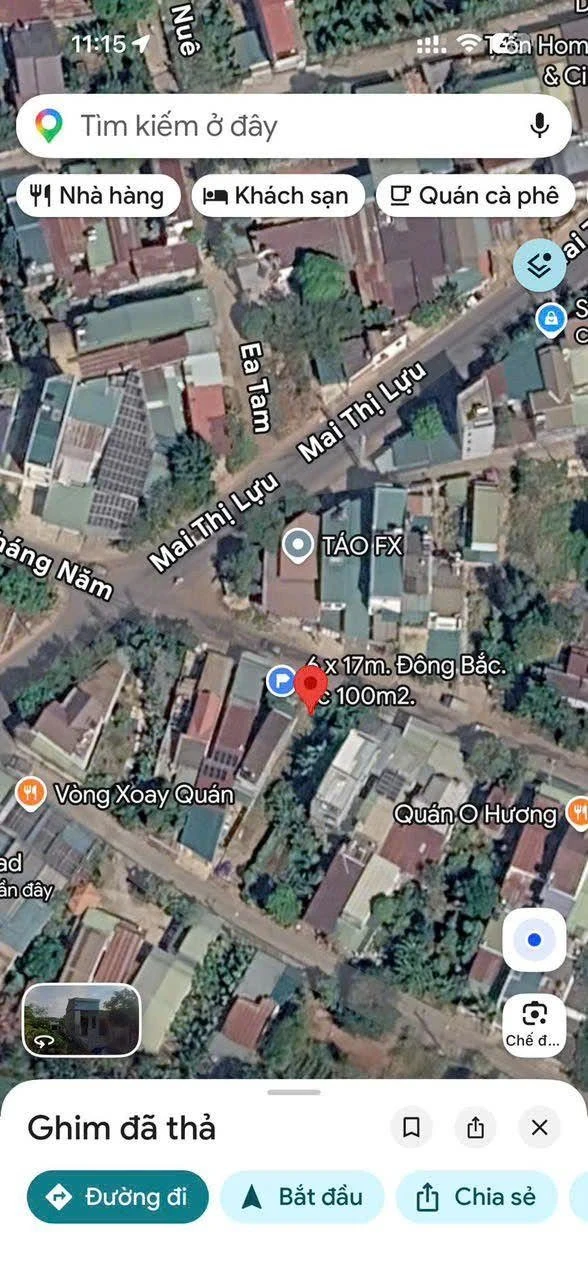
Task: Save the dropped pin with bookmark
Action: [411, 1128]
